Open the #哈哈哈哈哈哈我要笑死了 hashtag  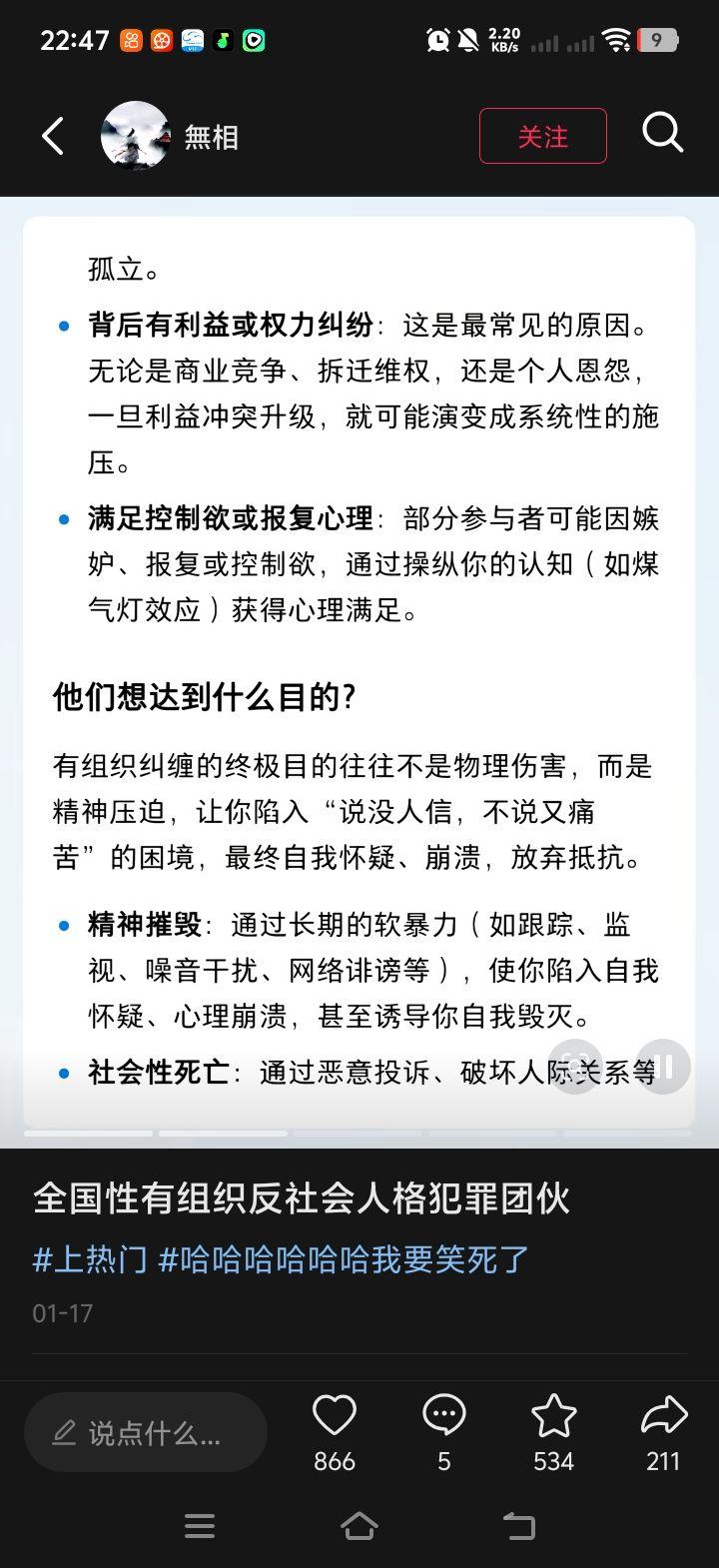[x=345, y=1258]
